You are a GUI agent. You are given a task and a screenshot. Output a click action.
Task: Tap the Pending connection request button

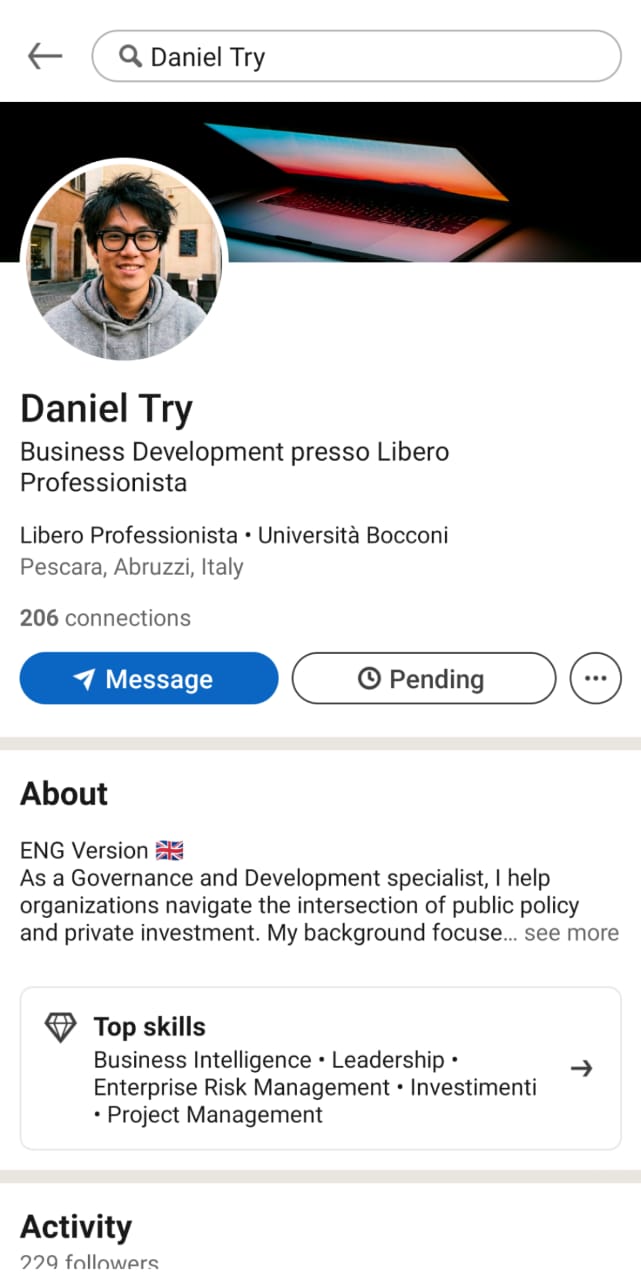pos(423,679)
